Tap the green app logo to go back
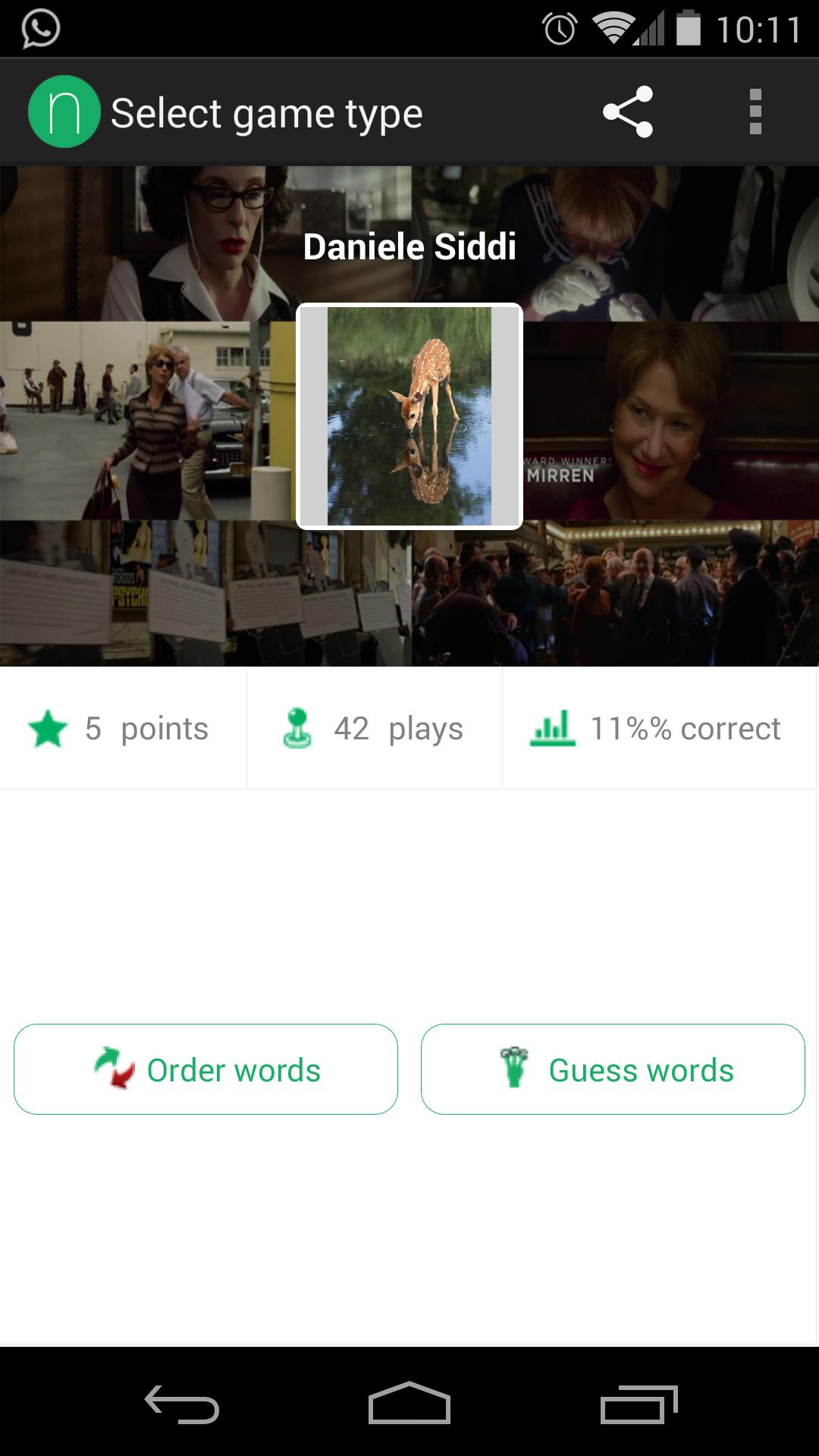Viewport: 819px width, 1456px height. point(64,112)
